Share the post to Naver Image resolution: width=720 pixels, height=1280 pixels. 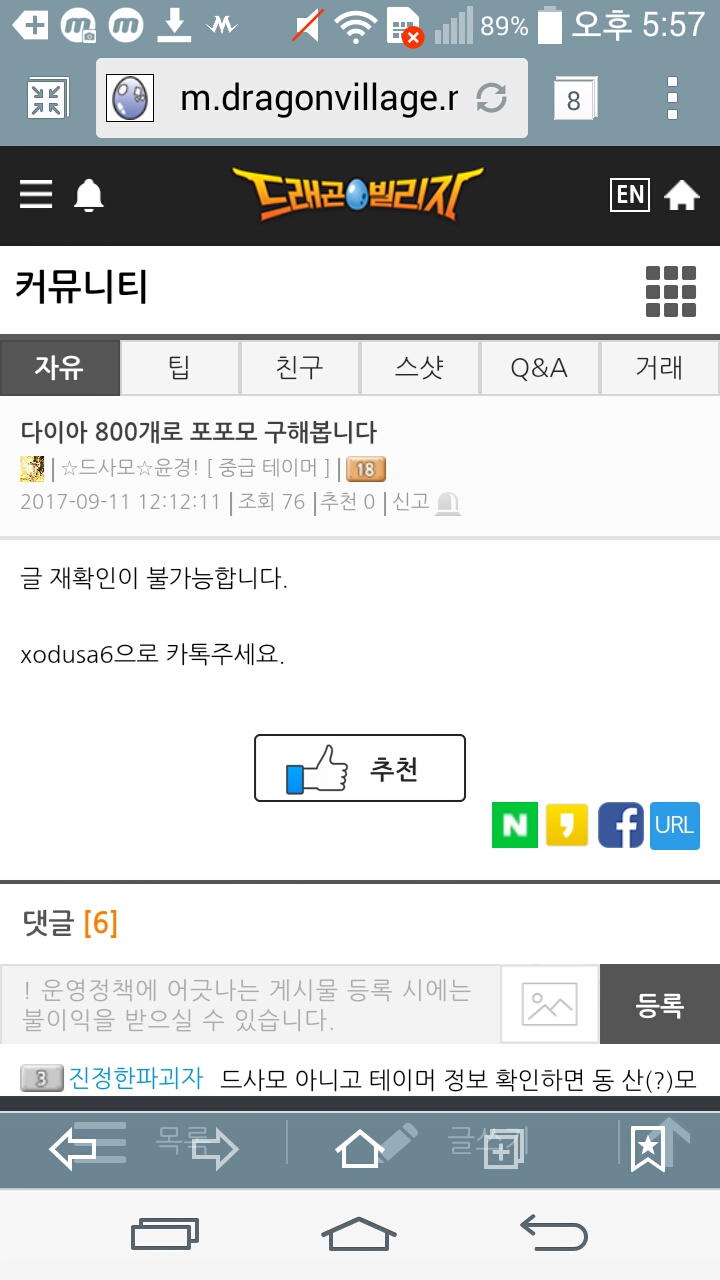(515, 825)
